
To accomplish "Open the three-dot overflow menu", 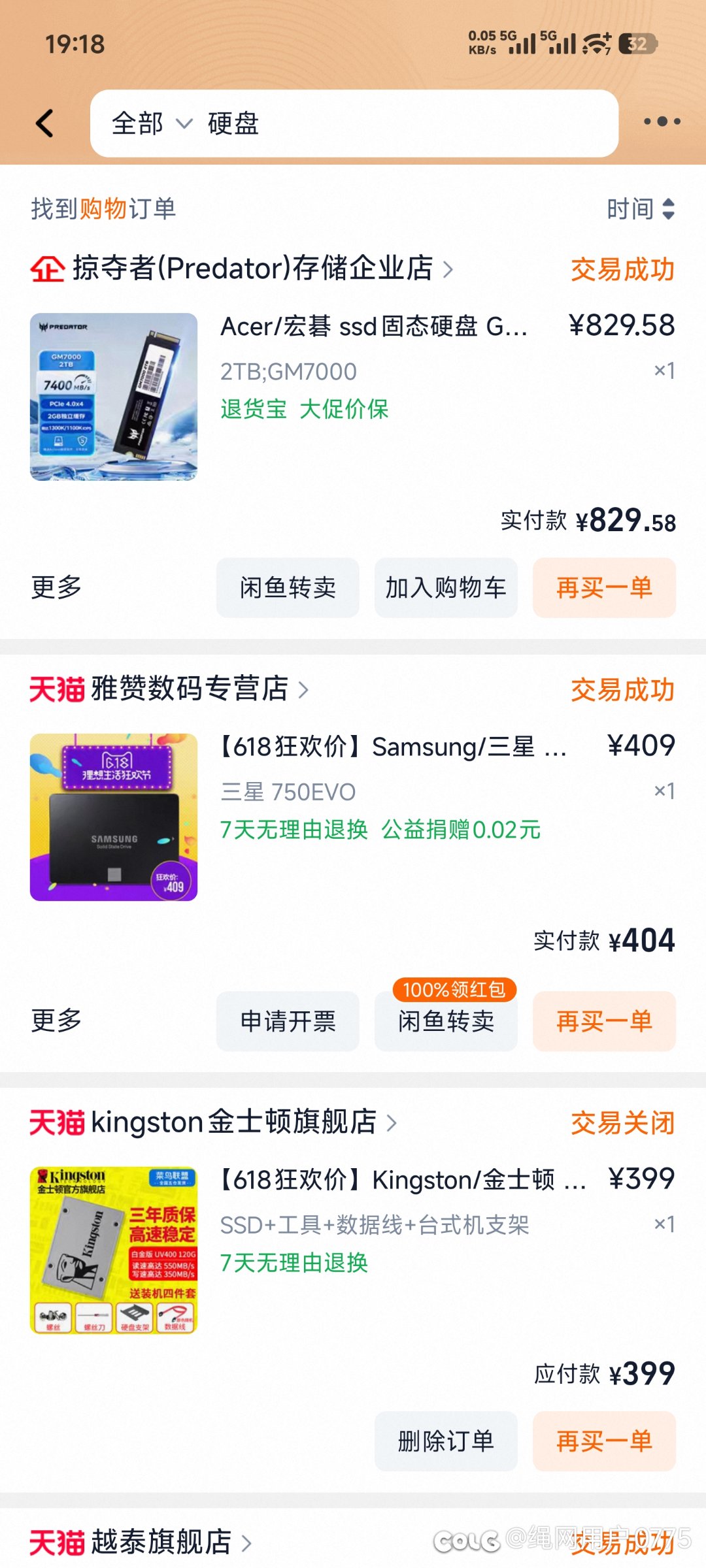I will pos(662,122).
